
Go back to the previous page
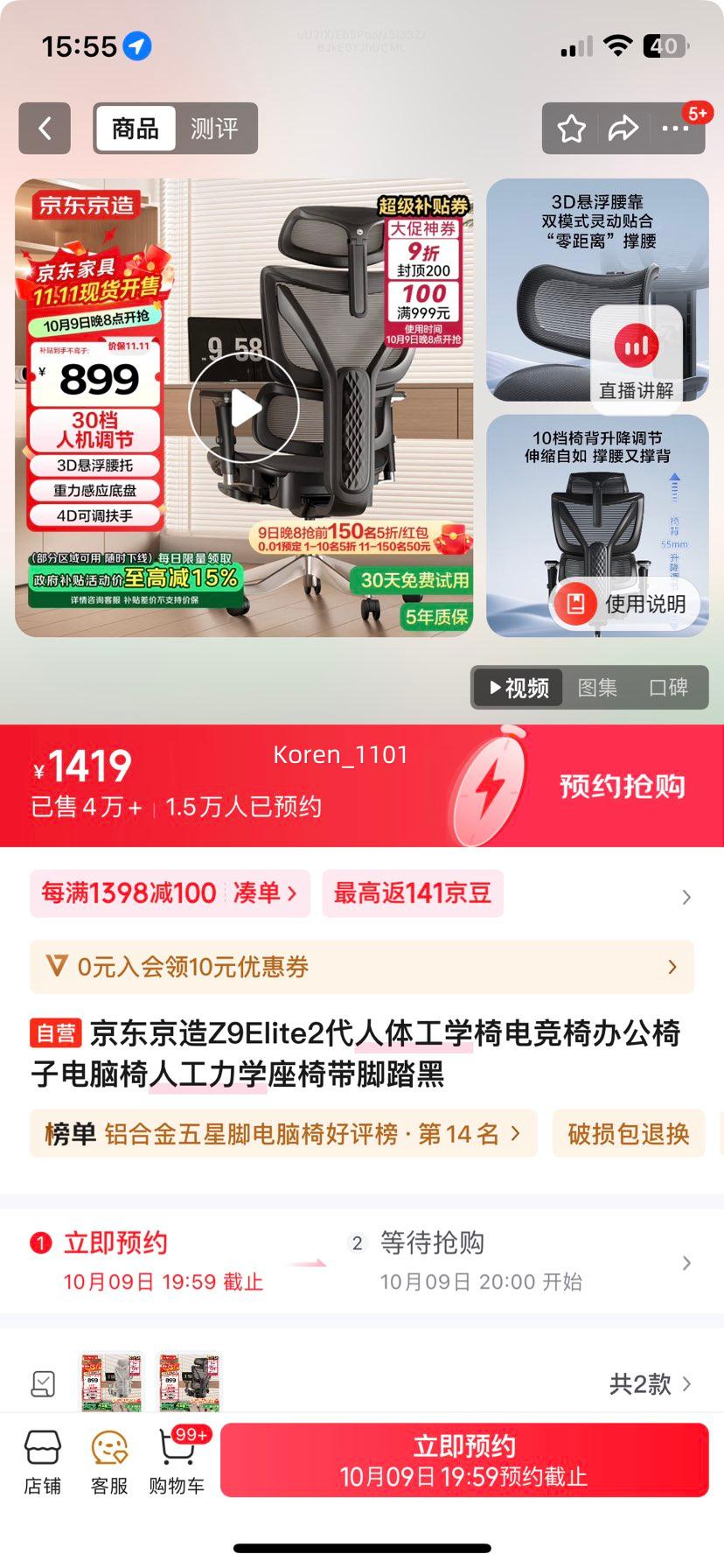(x=45, y=129)
